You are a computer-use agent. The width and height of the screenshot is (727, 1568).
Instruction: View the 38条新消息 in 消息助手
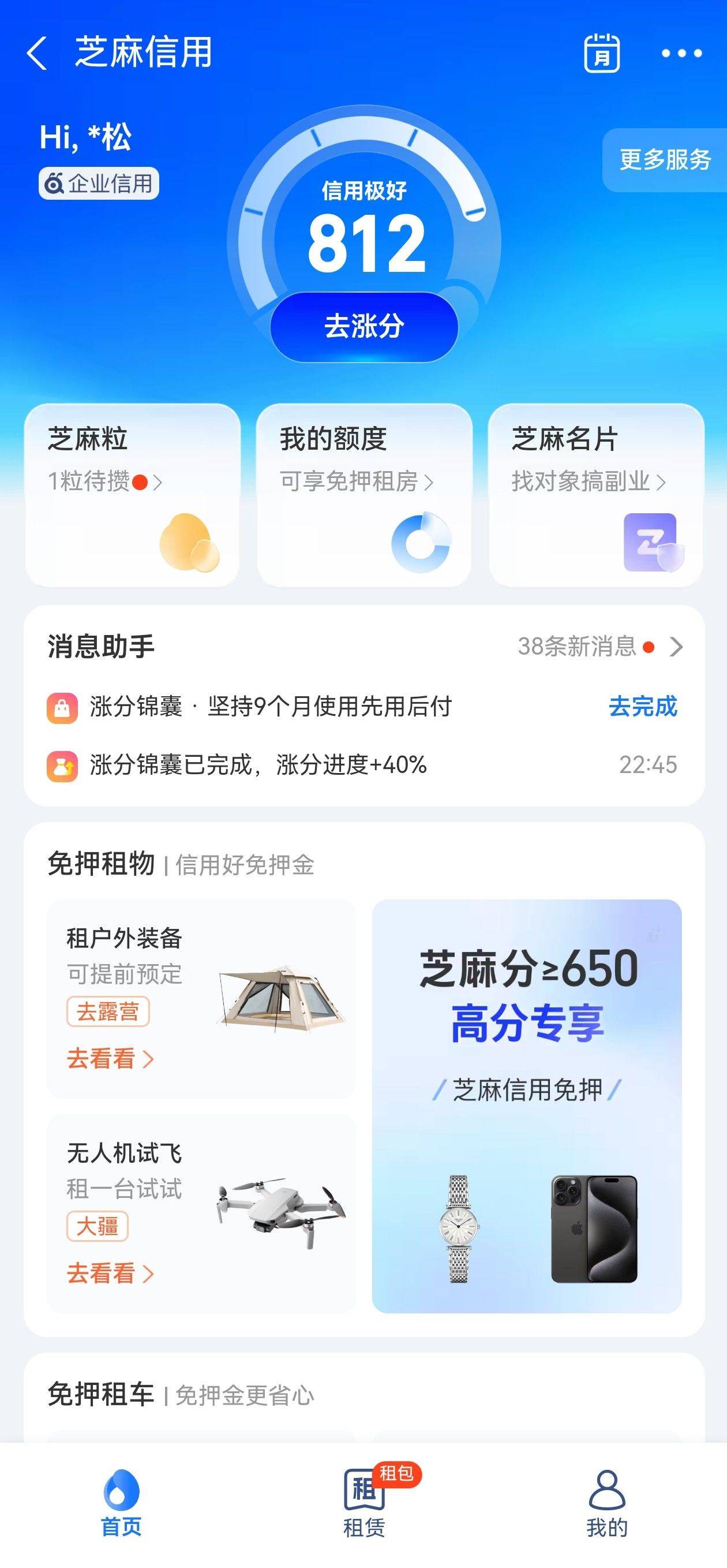click(600, 647)
